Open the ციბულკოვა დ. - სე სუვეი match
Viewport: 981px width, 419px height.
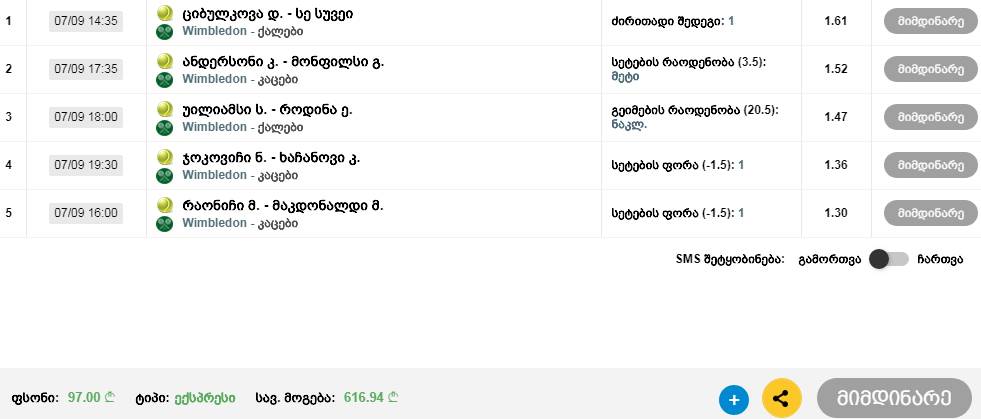[267, 14]
